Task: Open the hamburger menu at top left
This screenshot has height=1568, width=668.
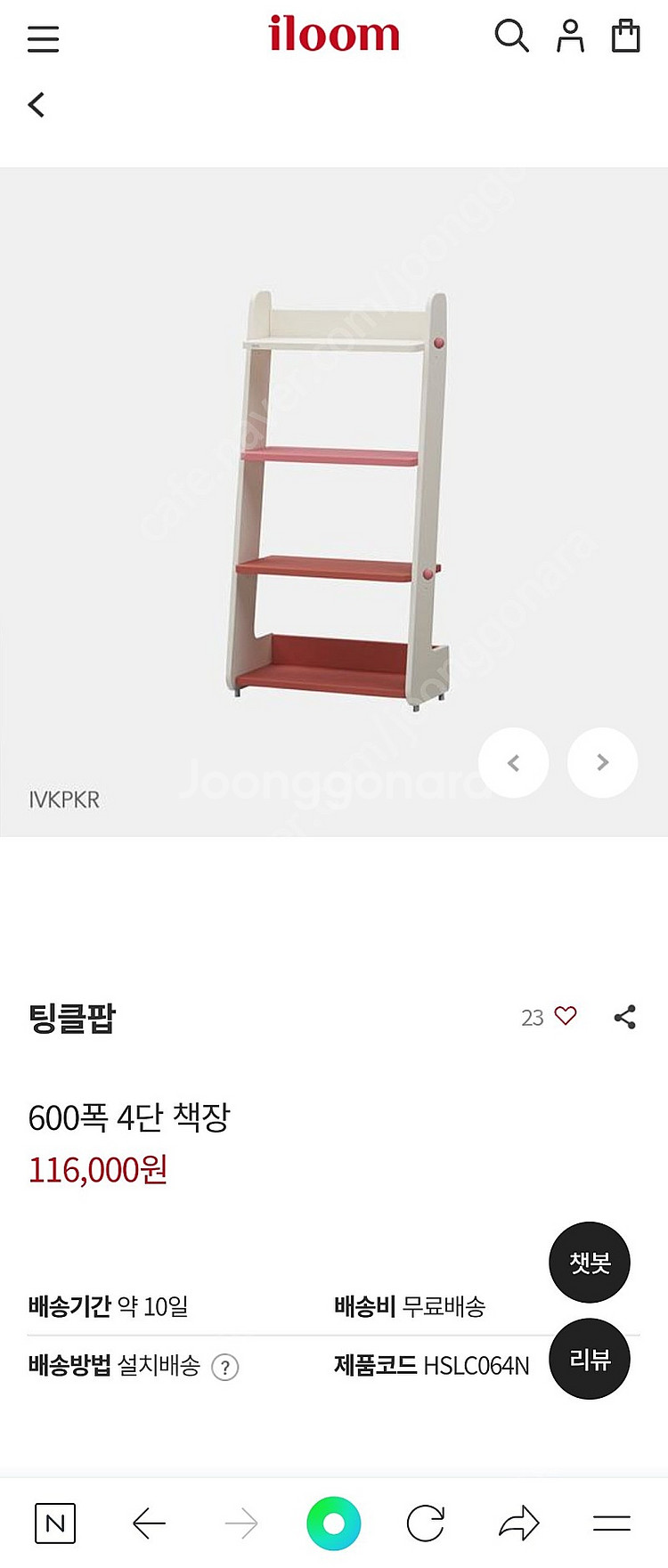Action: tap(43, 38)
